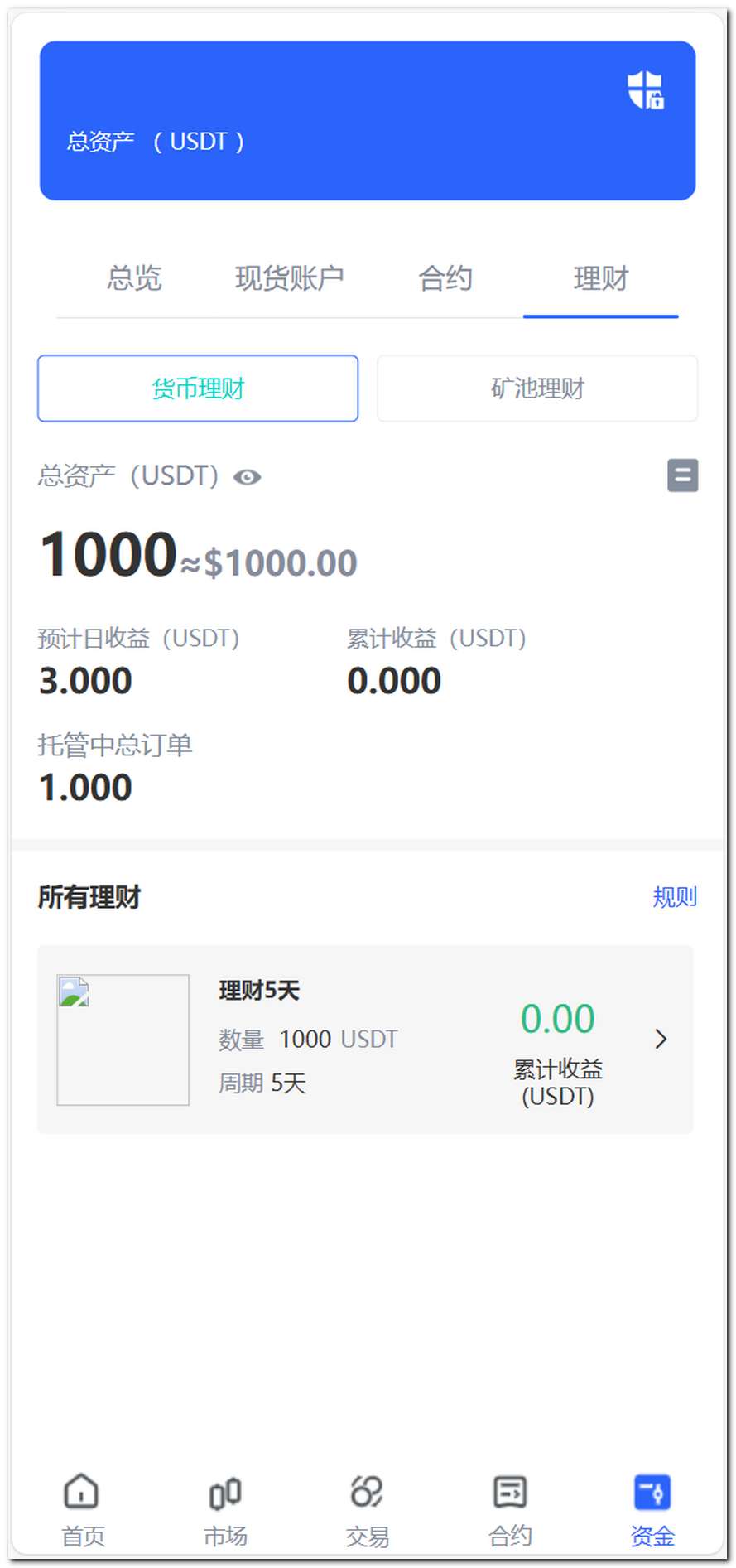Switch to the 总览 tab
The image size is (736, 1568).
[x=134, y=278]
